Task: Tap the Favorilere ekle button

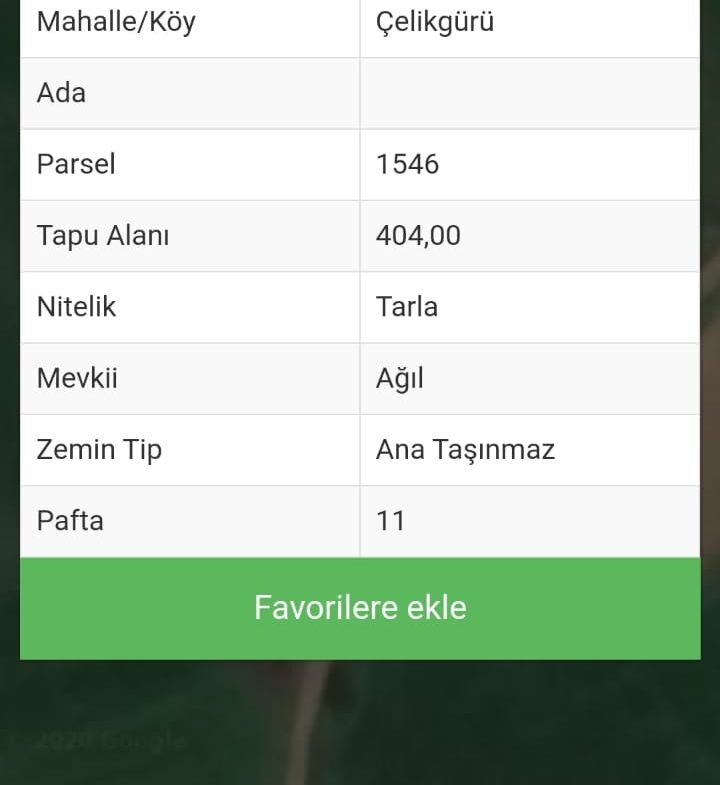Action: pos(360,608)
